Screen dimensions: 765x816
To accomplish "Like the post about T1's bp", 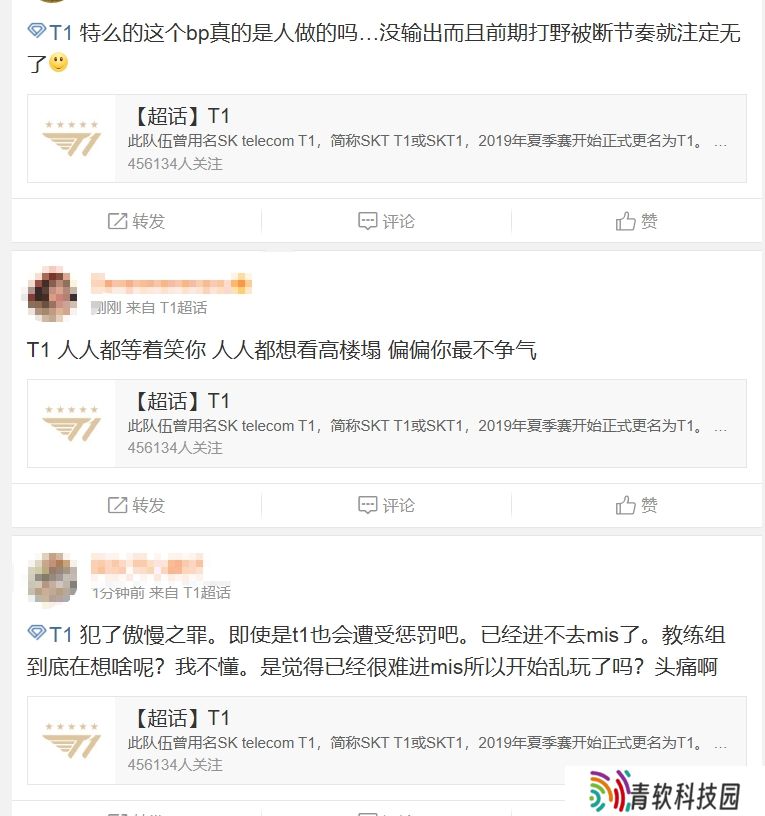I will [x=637, y=221].
